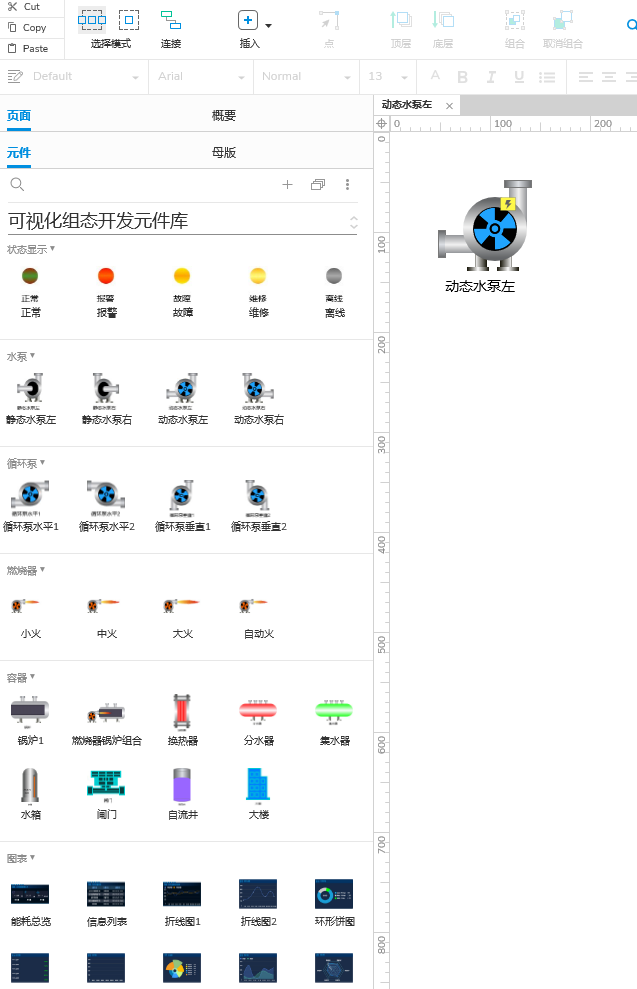Switch to the 概要 tab
Screen dimensions: 637x989
click(224, 115)
